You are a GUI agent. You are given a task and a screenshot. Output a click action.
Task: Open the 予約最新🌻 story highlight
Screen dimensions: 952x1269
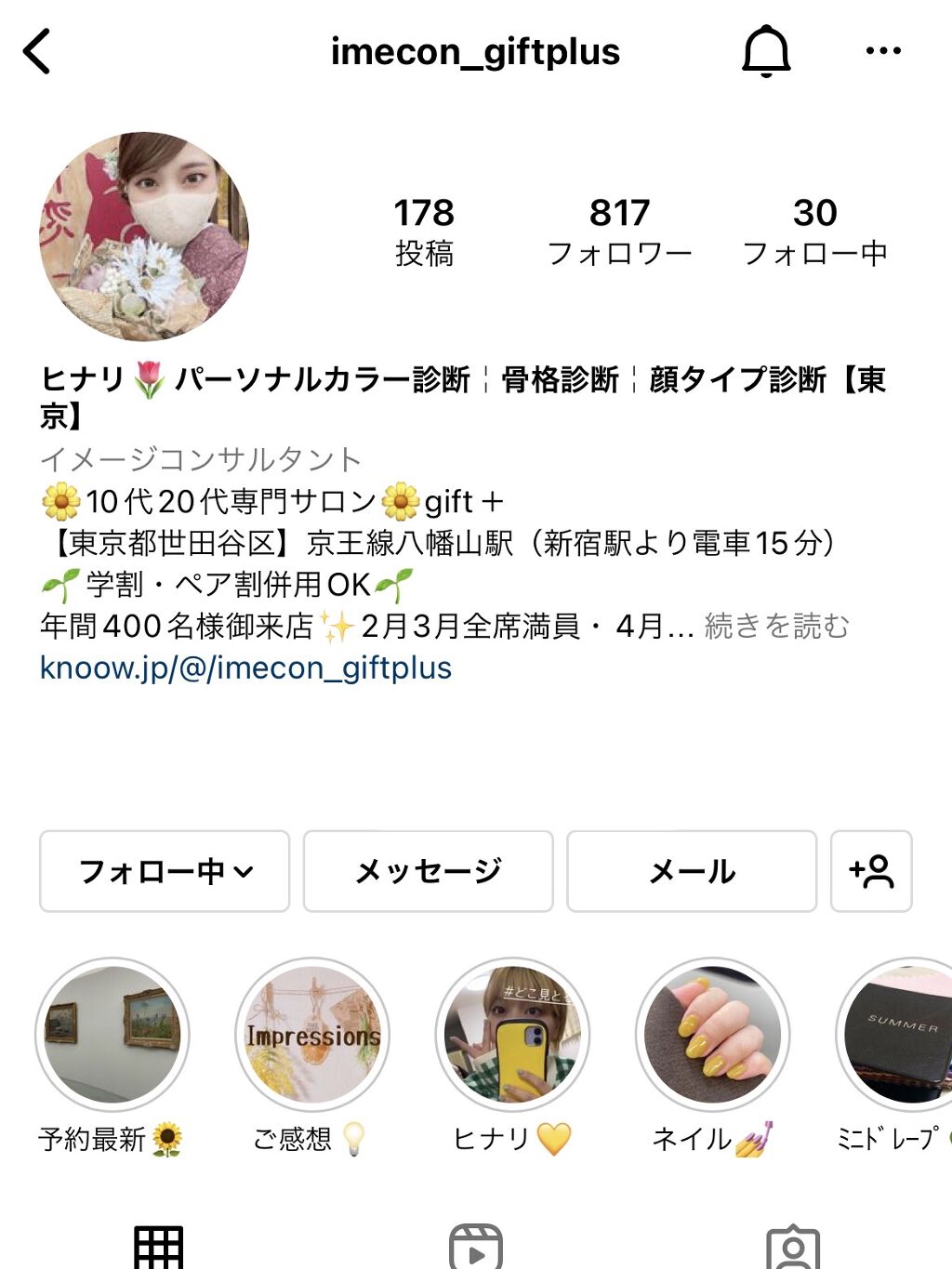click(x=114, y=1038)
